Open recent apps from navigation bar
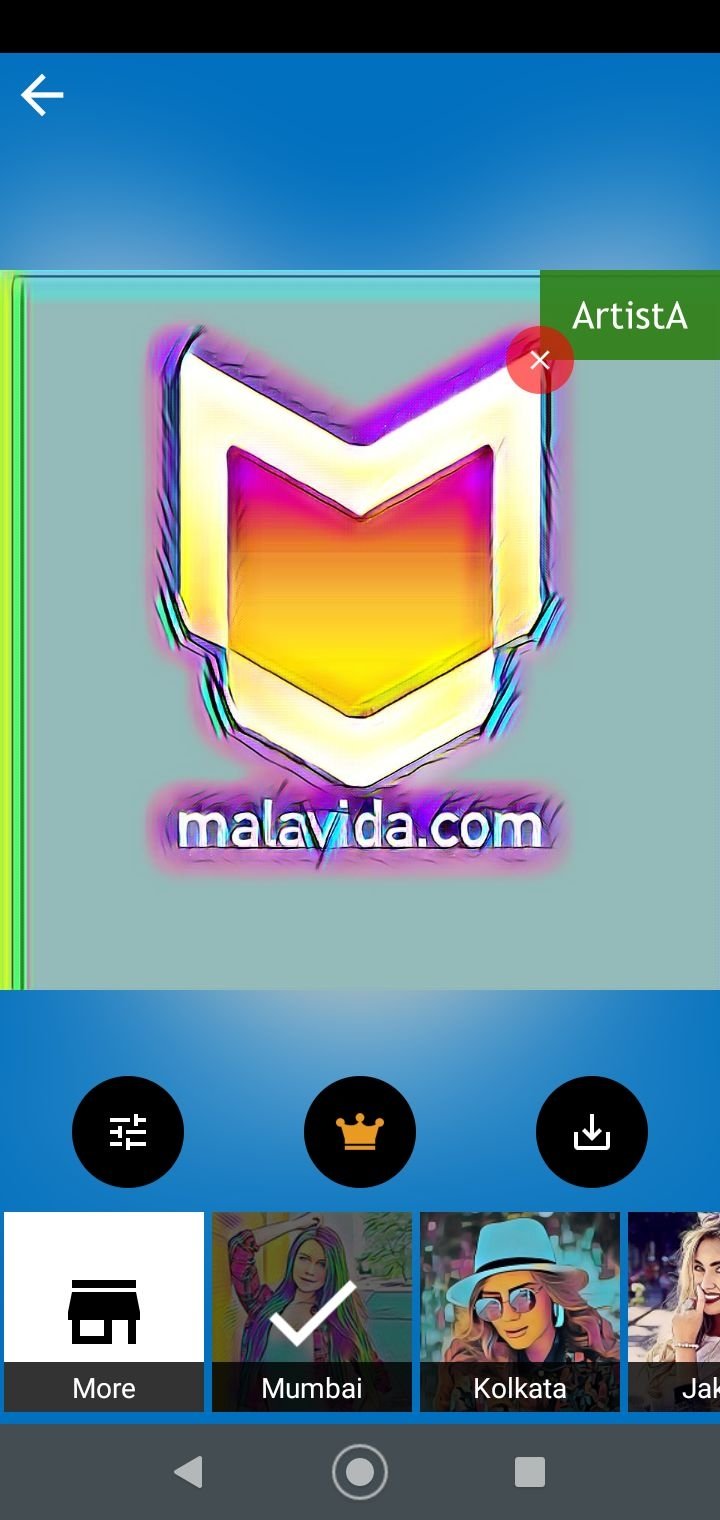720x1520 pixels. (x=530, y=1472)
